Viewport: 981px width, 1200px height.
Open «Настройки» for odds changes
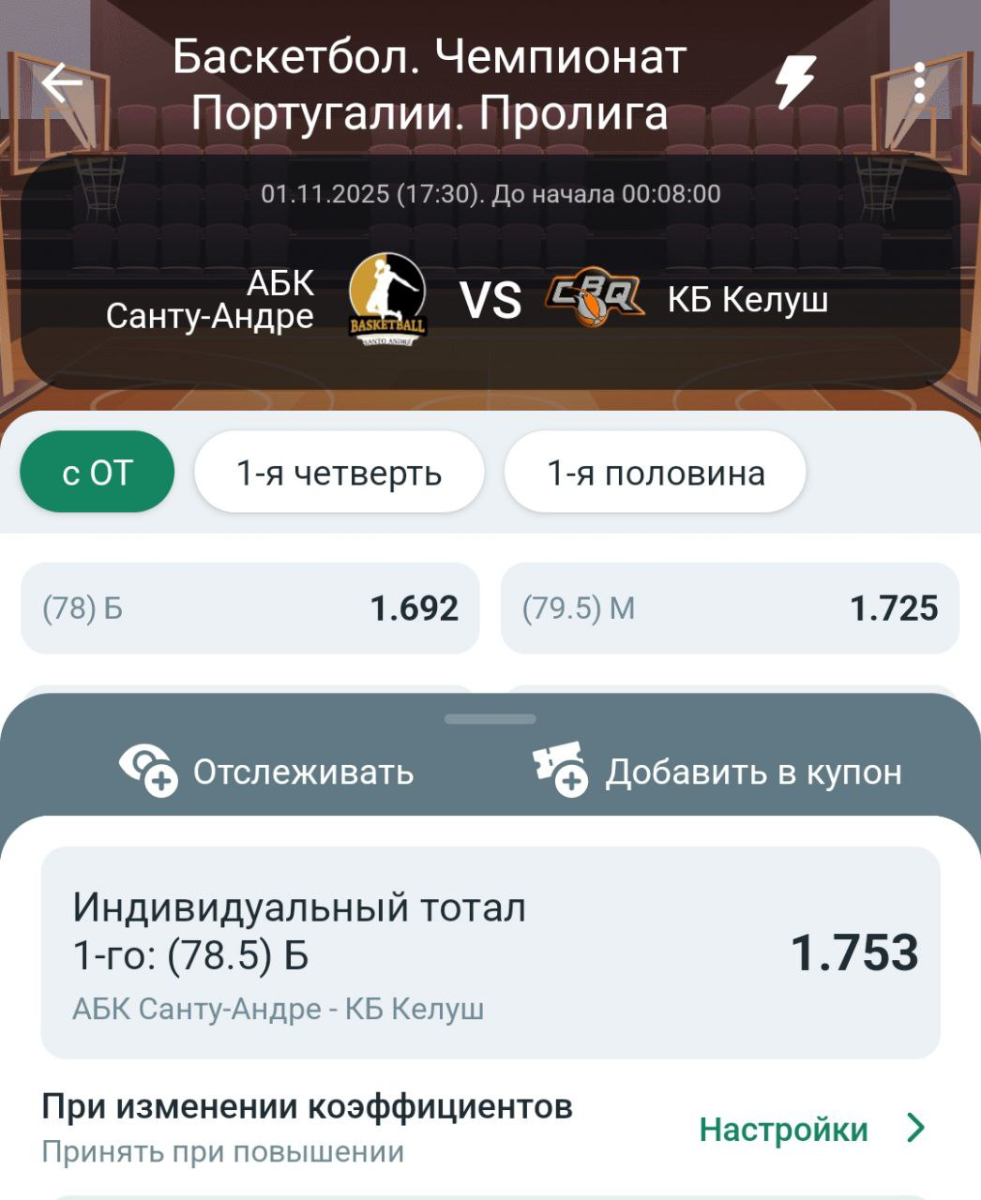click(x=812, y=1130)
